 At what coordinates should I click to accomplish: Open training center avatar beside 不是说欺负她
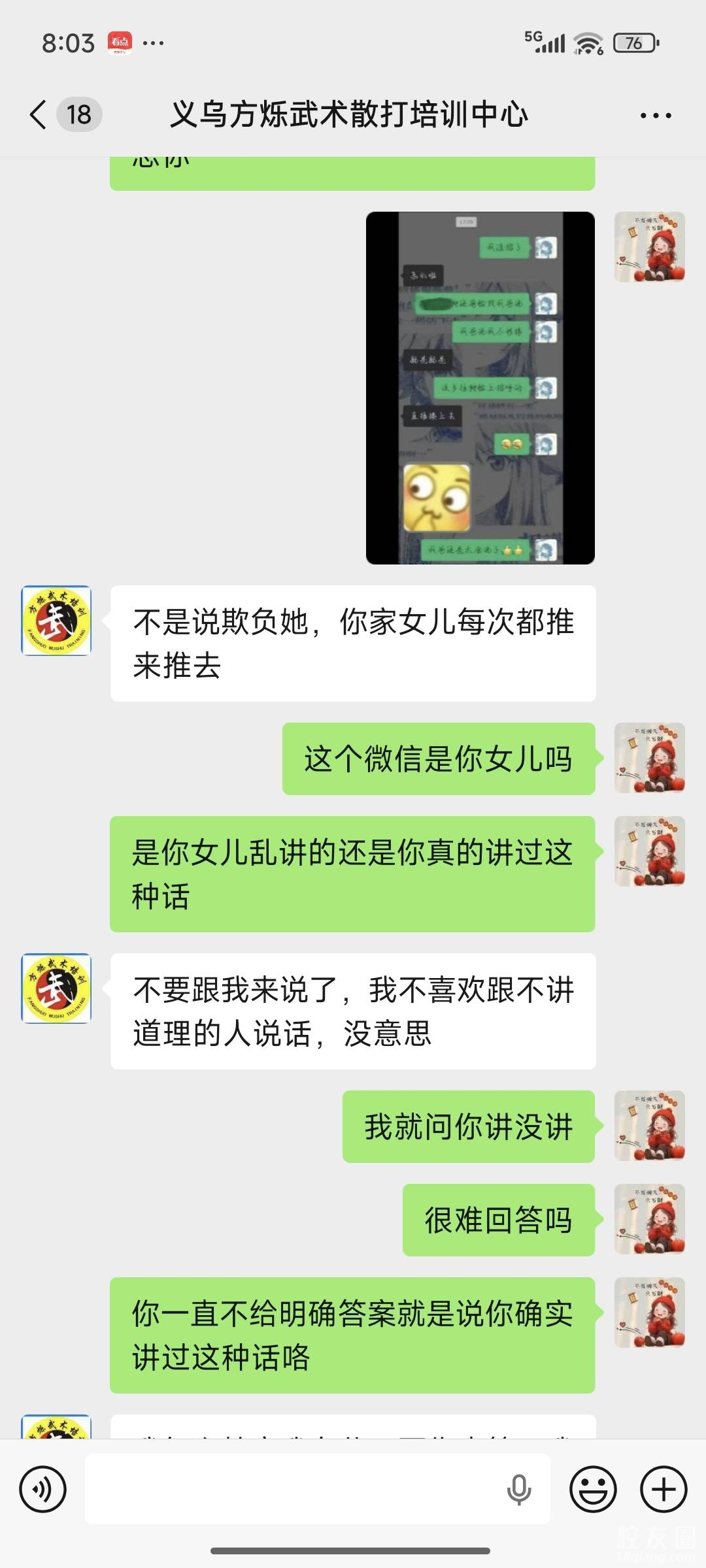[56, 621]
